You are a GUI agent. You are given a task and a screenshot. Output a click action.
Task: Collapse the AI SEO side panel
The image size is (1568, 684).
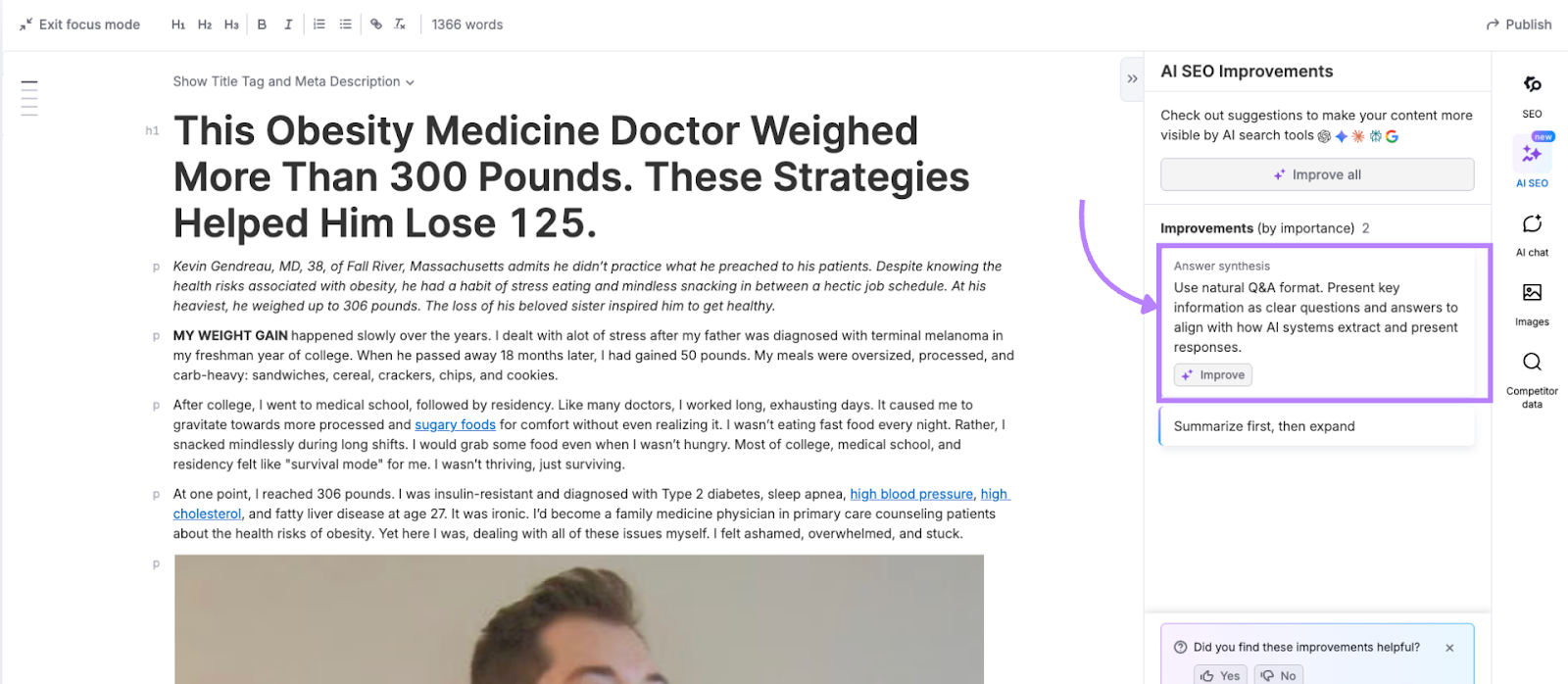point(1132,79)
